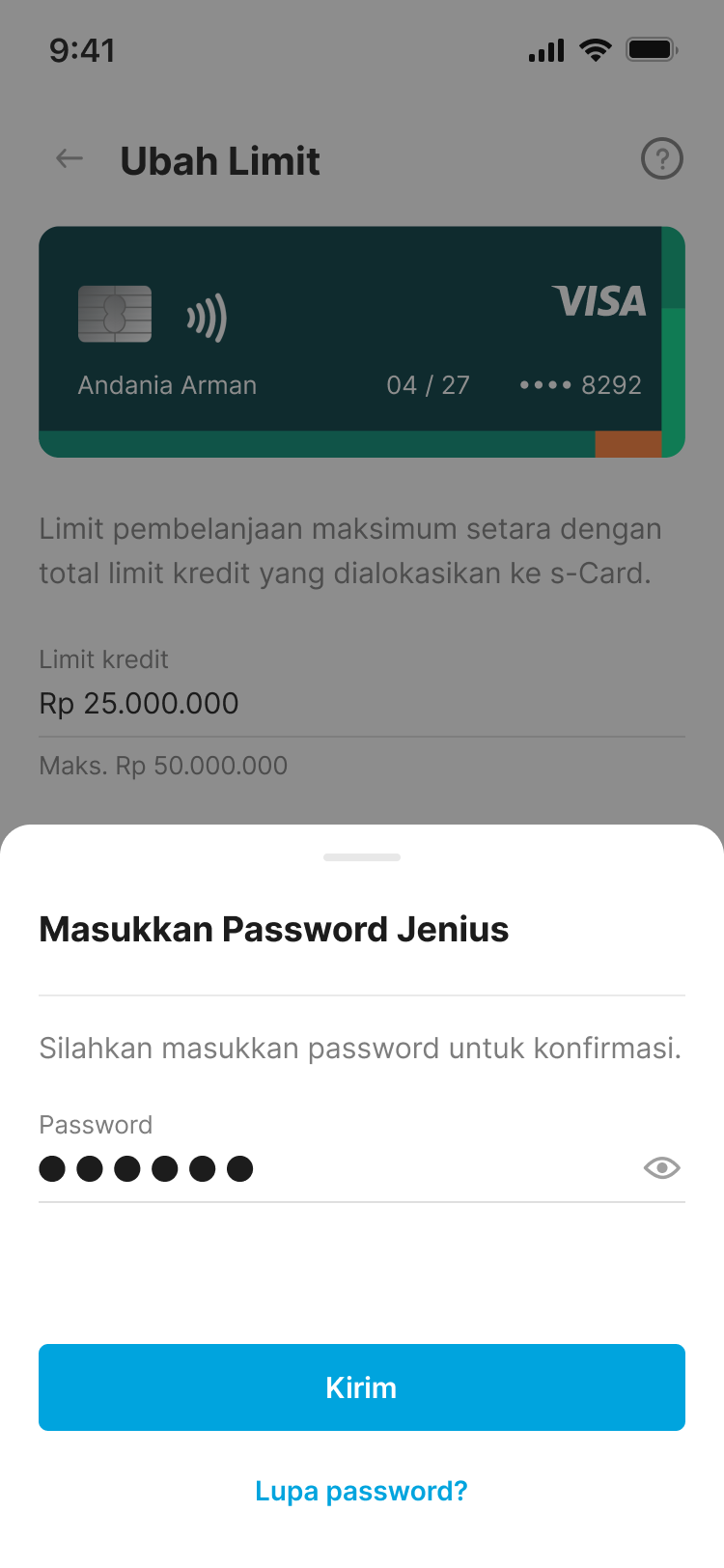Expand the bottom sheet using the drag handle
This screenshot has width=724, height=1568.
tap(362, 856)
